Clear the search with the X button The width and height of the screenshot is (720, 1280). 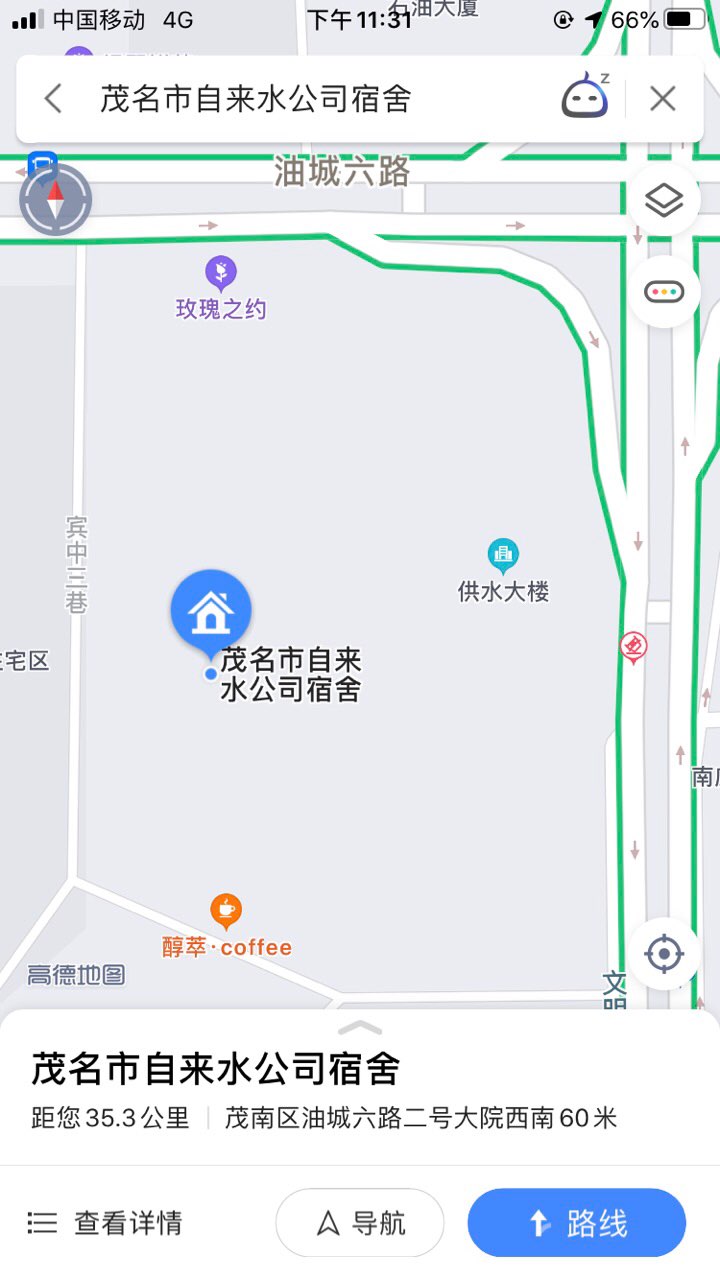663,99
